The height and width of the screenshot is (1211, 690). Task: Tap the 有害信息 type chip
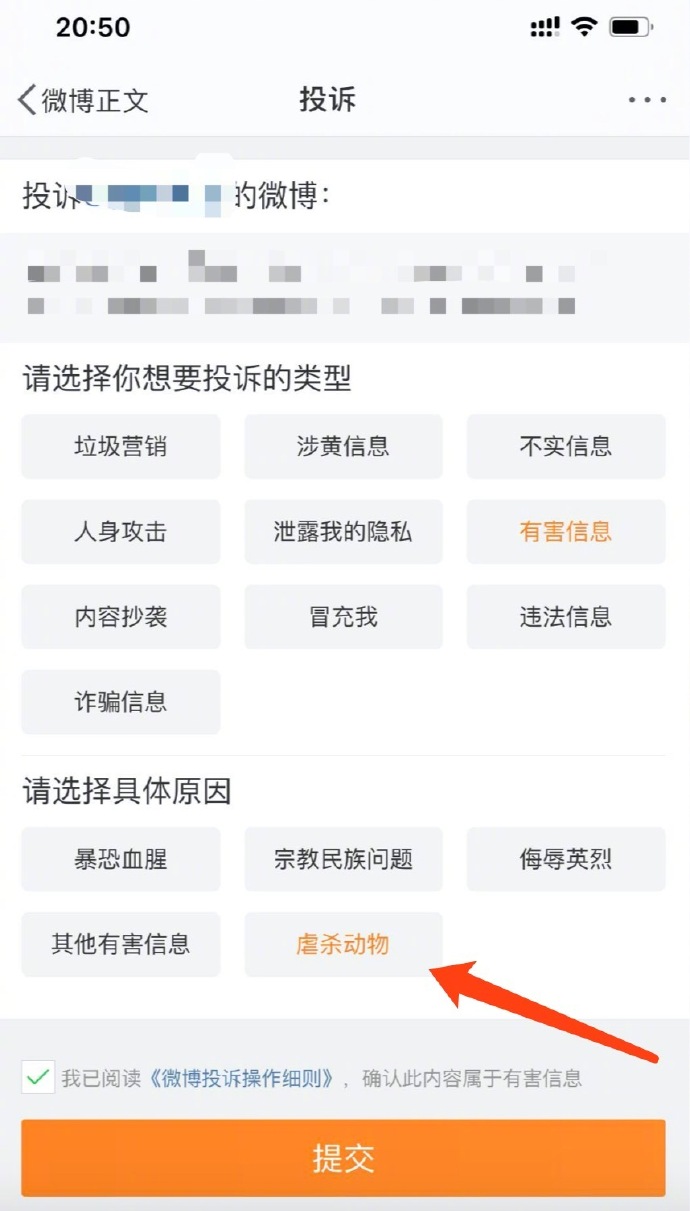tap(565, 531)
